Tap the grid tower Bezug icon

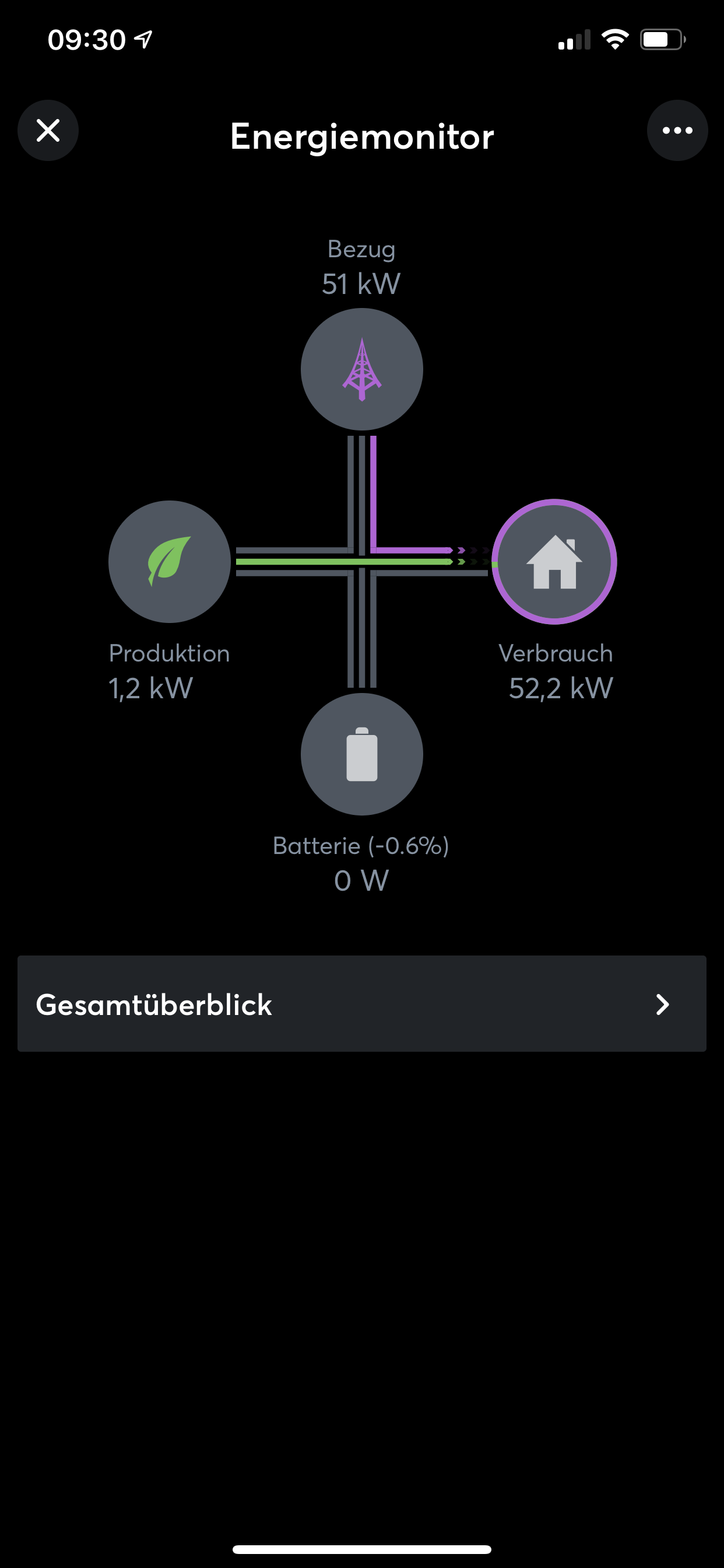362,369
